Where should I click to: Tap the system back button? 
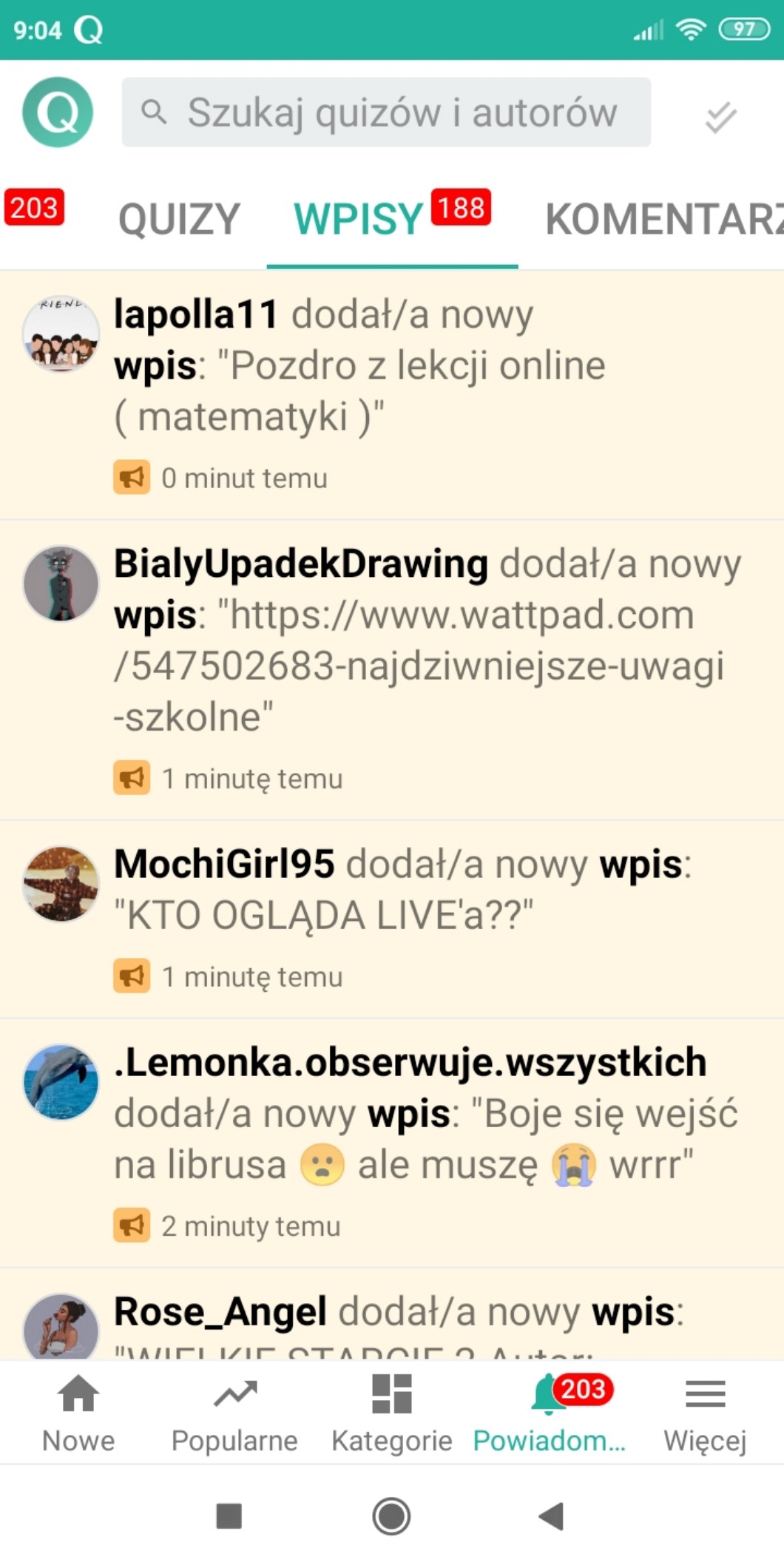pyautogui.click(x=552, y=1515)
